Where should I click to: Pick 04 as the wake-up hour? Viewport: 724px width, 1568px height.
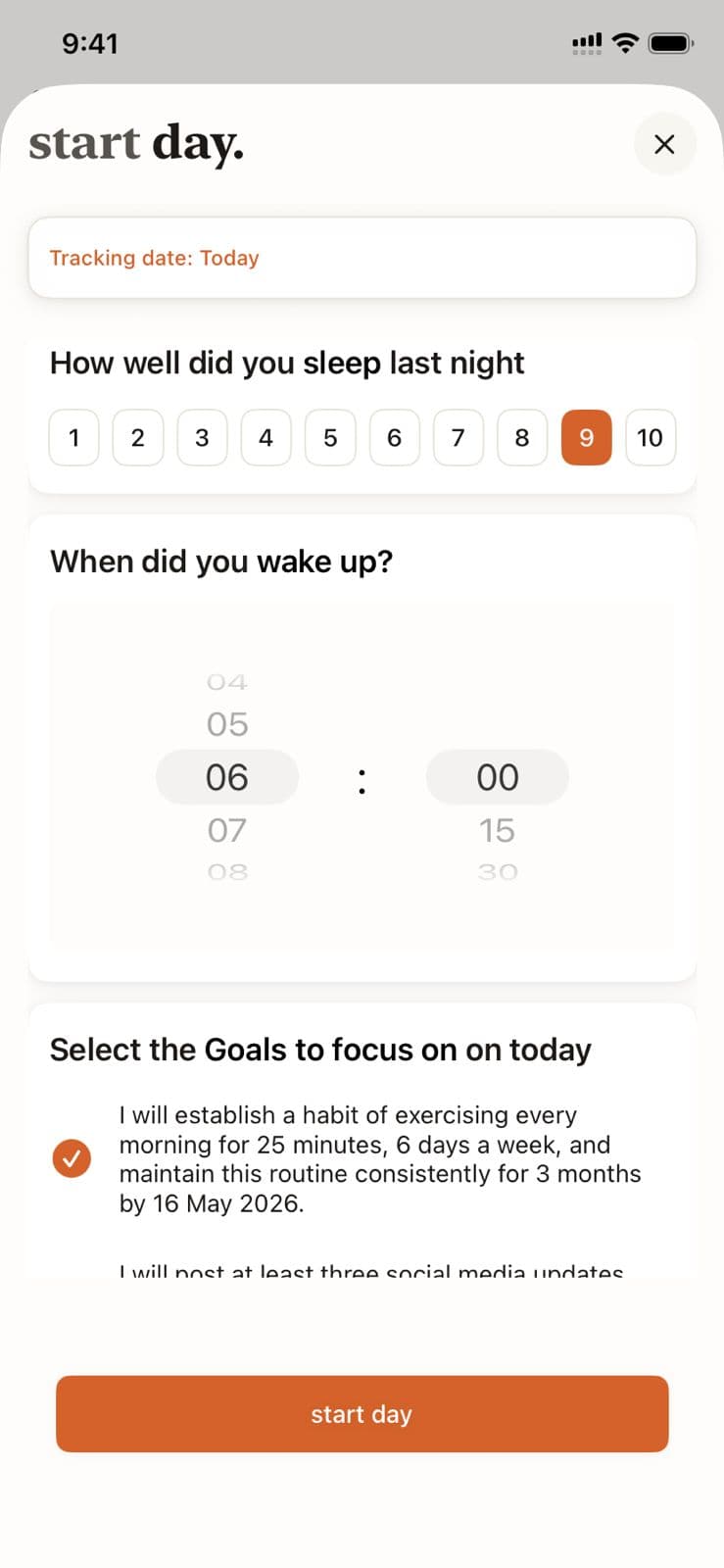pyautogui.click(x=227, y=681)
